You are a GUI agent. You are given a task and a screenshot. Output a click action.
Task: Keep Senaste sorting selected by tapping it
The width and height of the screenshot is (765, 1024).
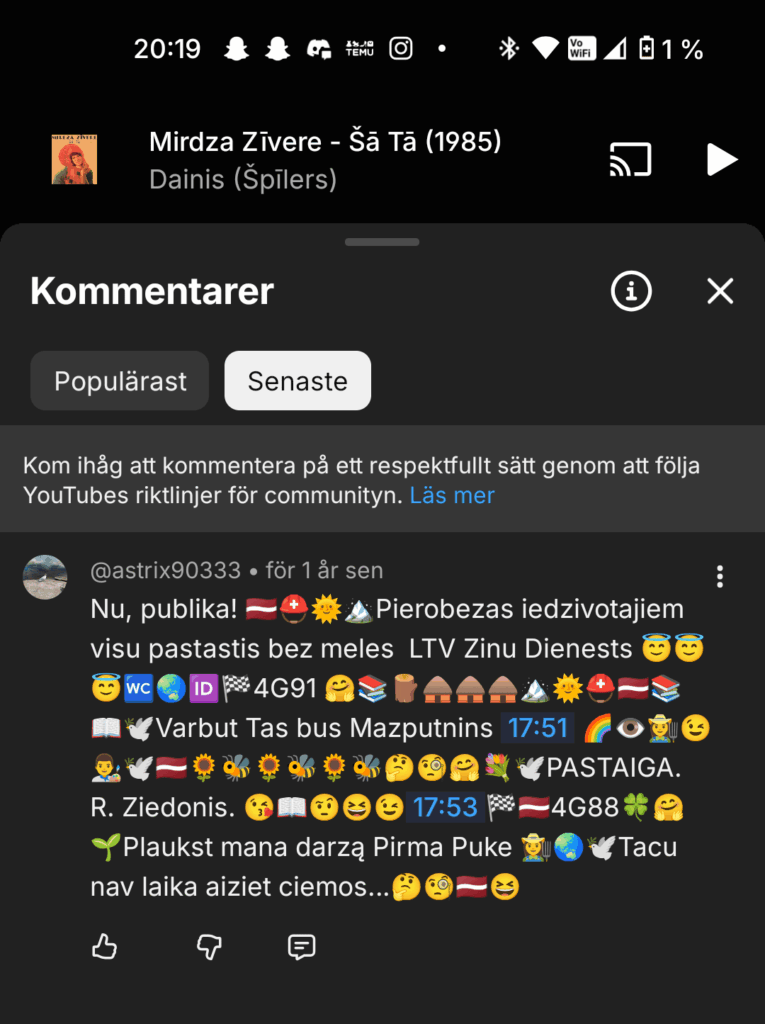point(297,380)
